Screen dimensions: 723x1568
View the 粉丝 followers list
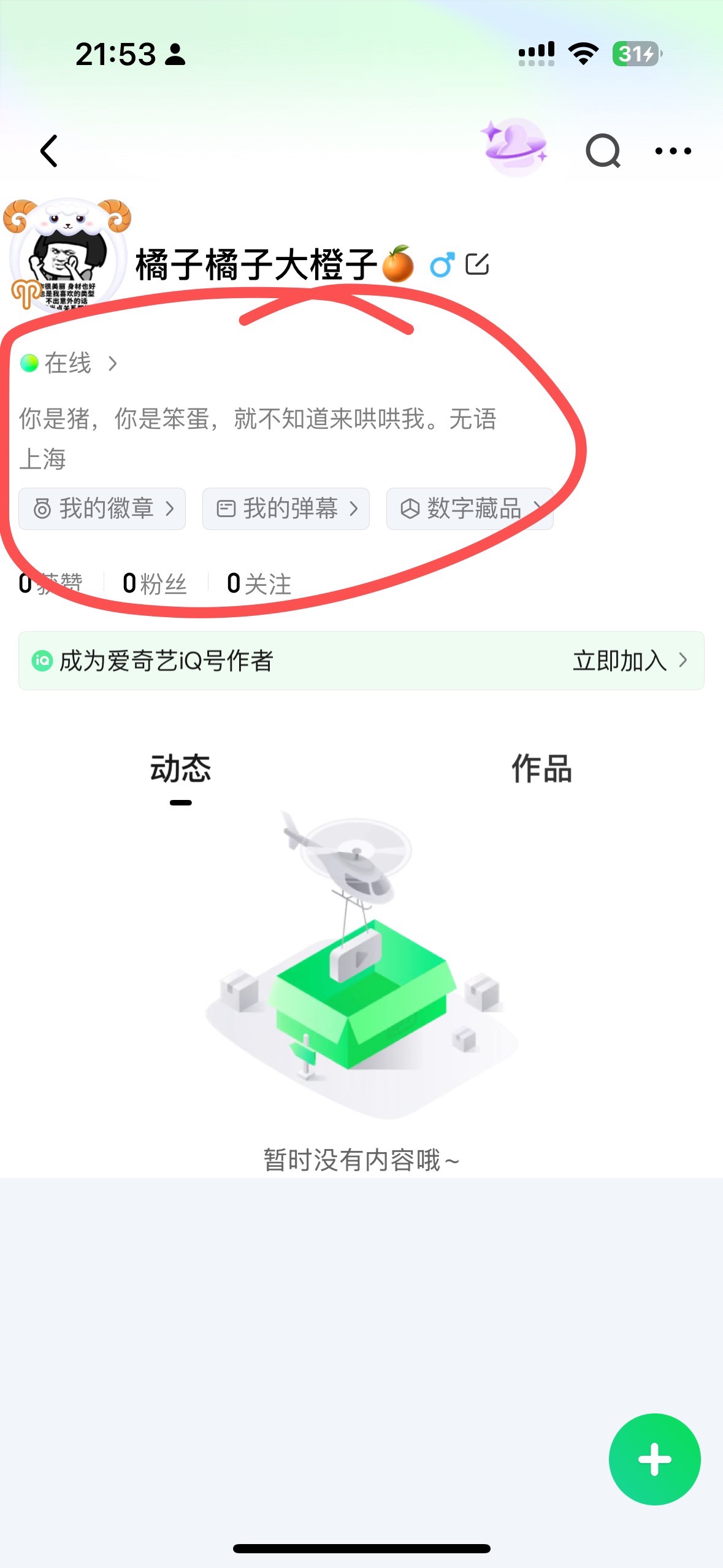point(155,583)
